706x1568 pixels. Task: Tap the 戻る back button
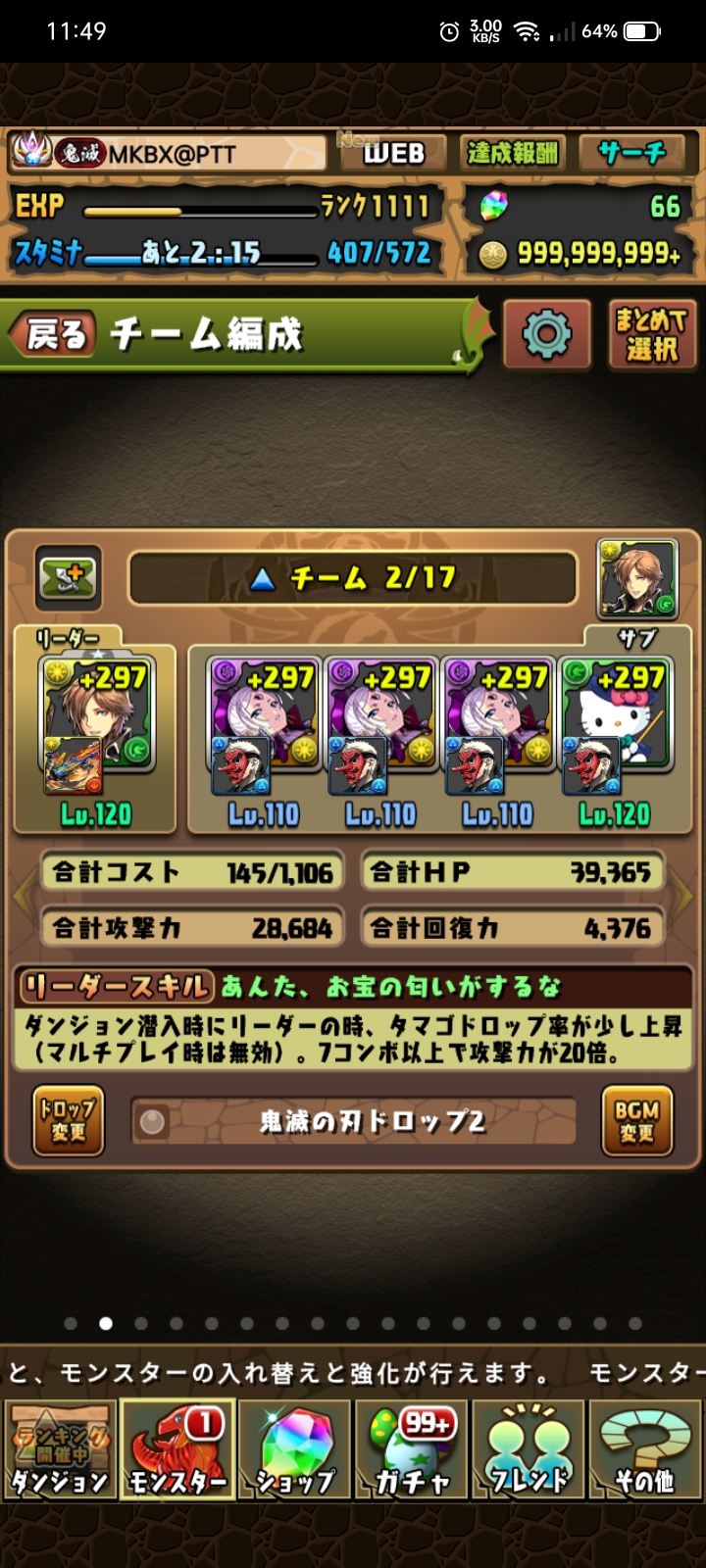55,335
